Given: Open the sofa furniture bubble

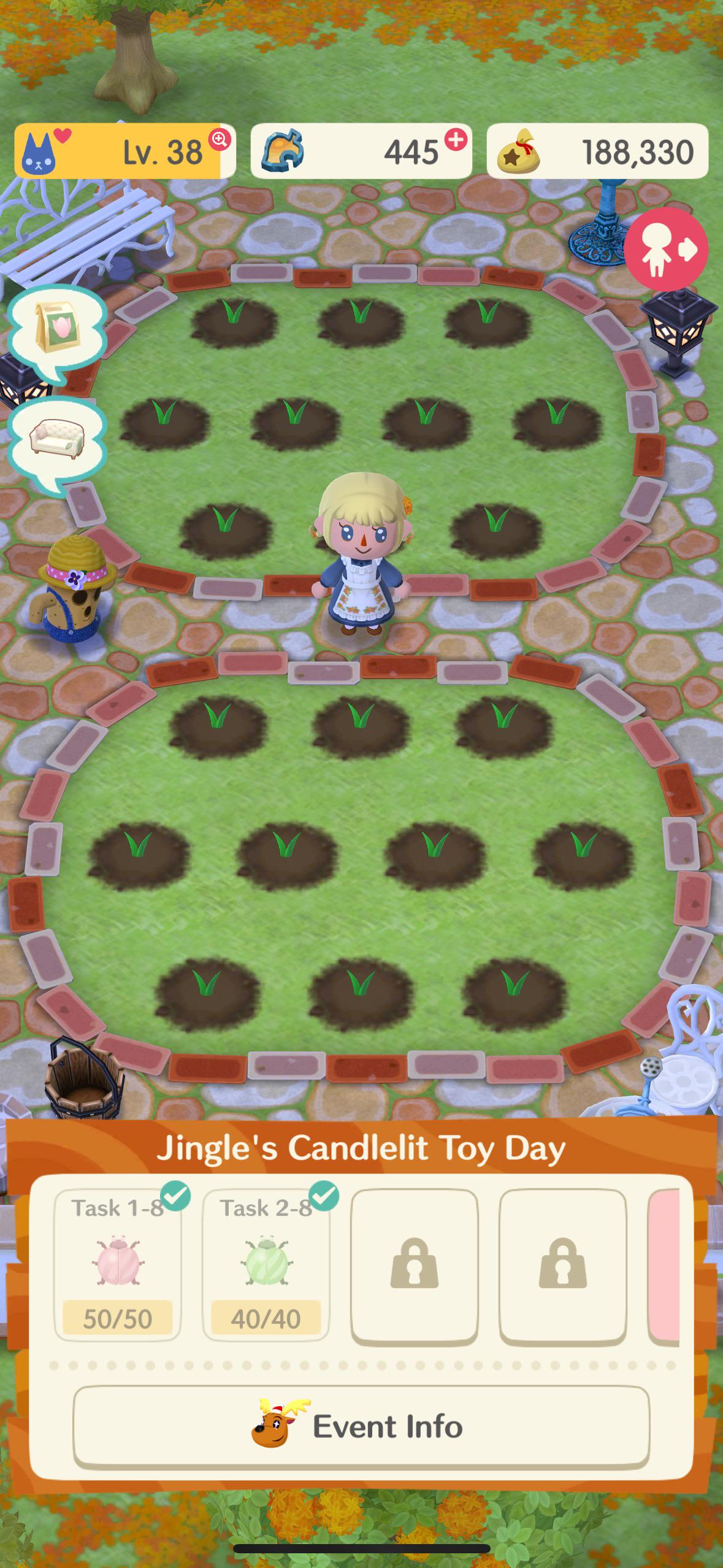Looking at the screenshot, I should pos(57,440).
